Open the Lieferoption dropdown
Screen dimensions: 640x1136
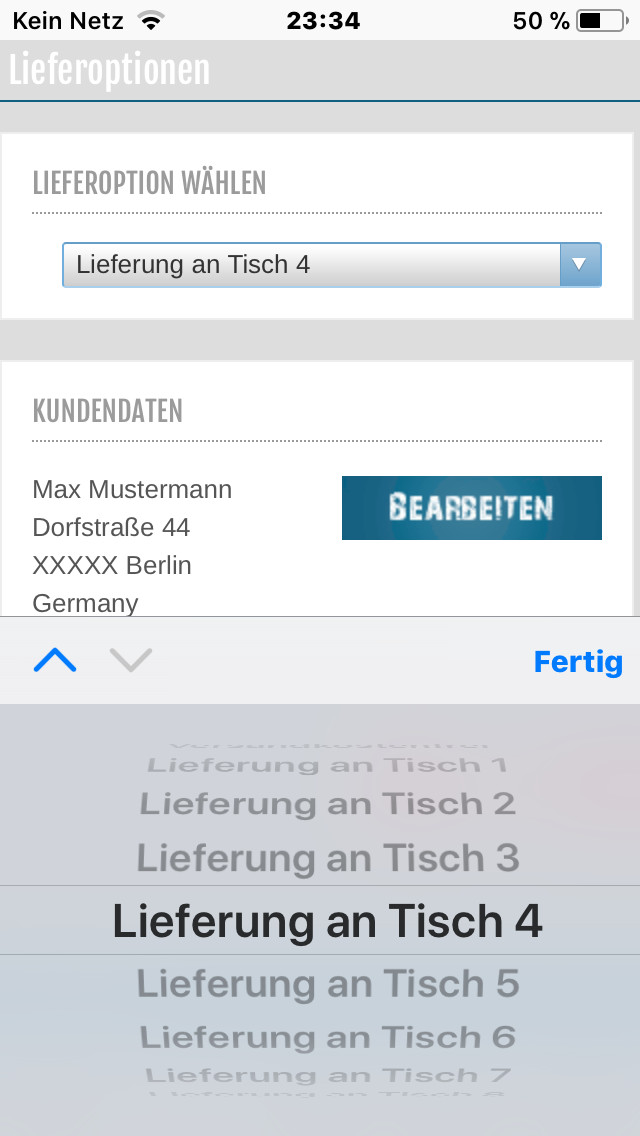[332, 265]
